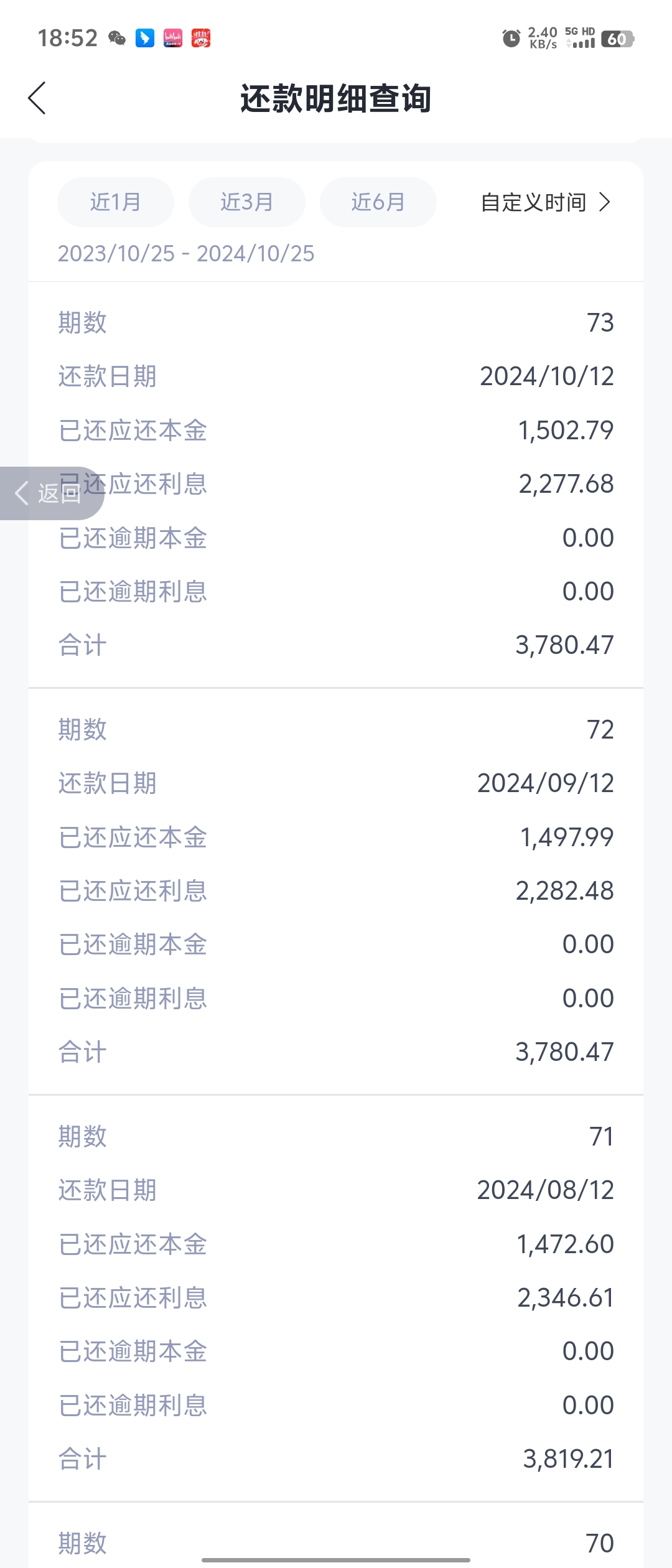Enable the 近3月 time filter
The width and height of the screenshot is (672, 1568).
(x=246, y=202)
